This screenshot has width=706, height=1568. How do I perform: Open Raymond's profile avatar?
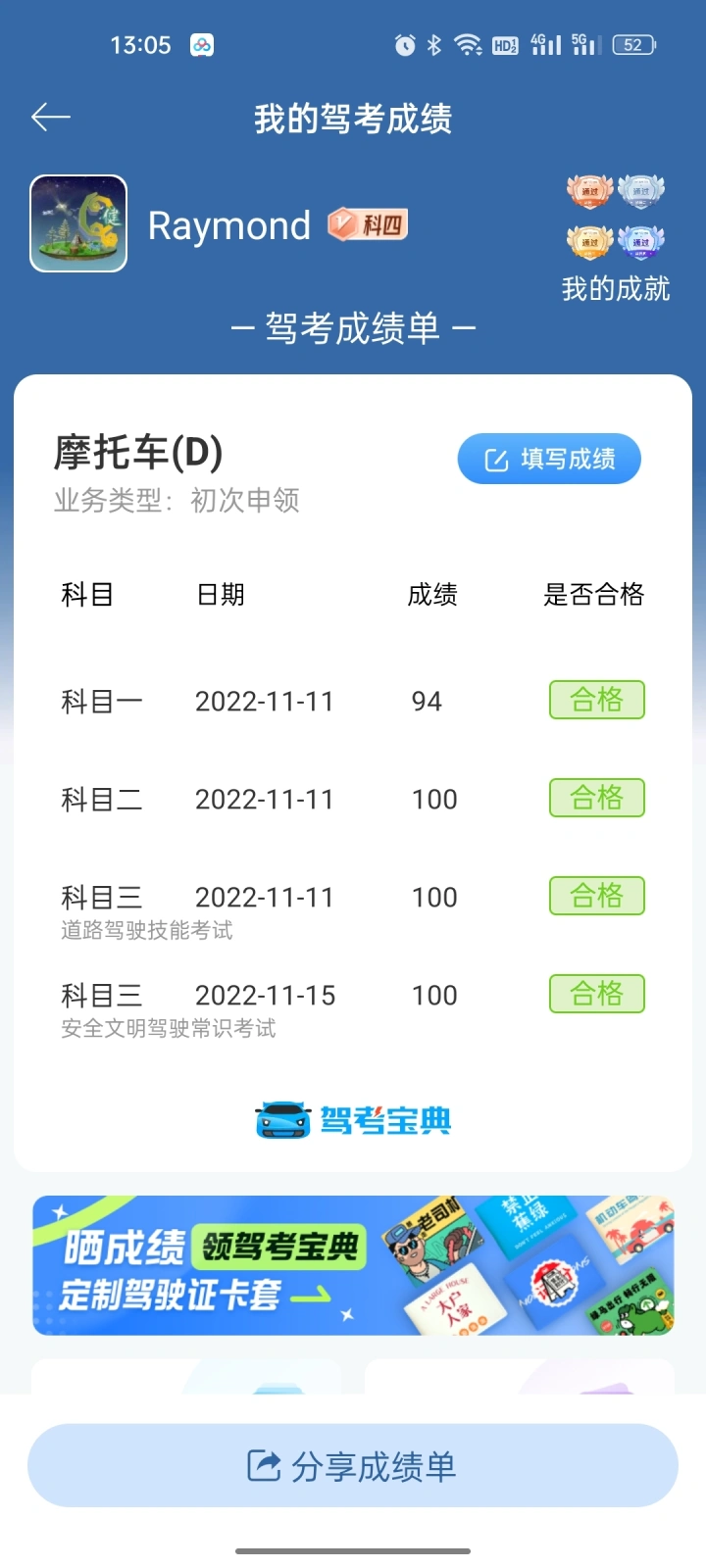coord(78,223)
